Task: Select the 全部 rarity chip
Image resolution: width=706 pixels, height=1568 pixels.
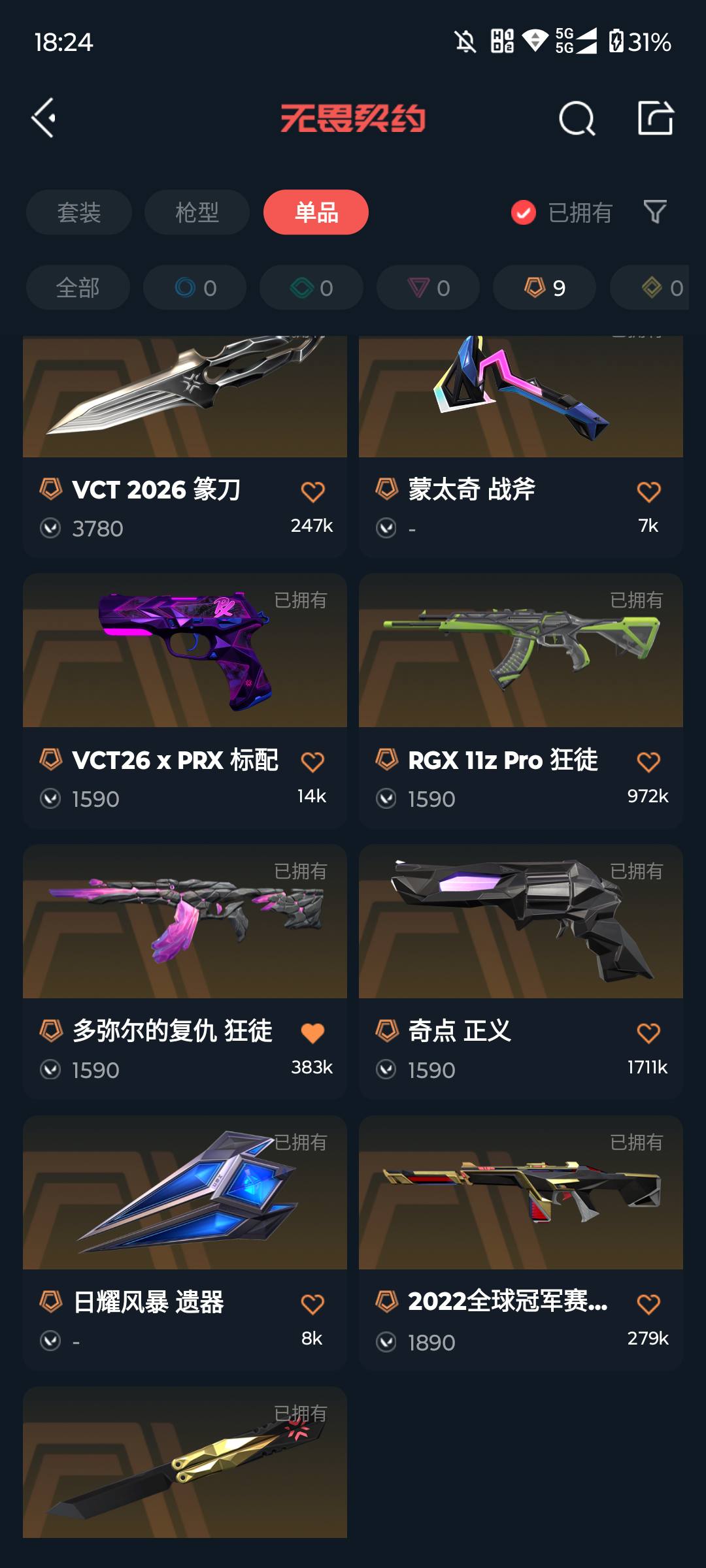Action: tap(78, 287)
